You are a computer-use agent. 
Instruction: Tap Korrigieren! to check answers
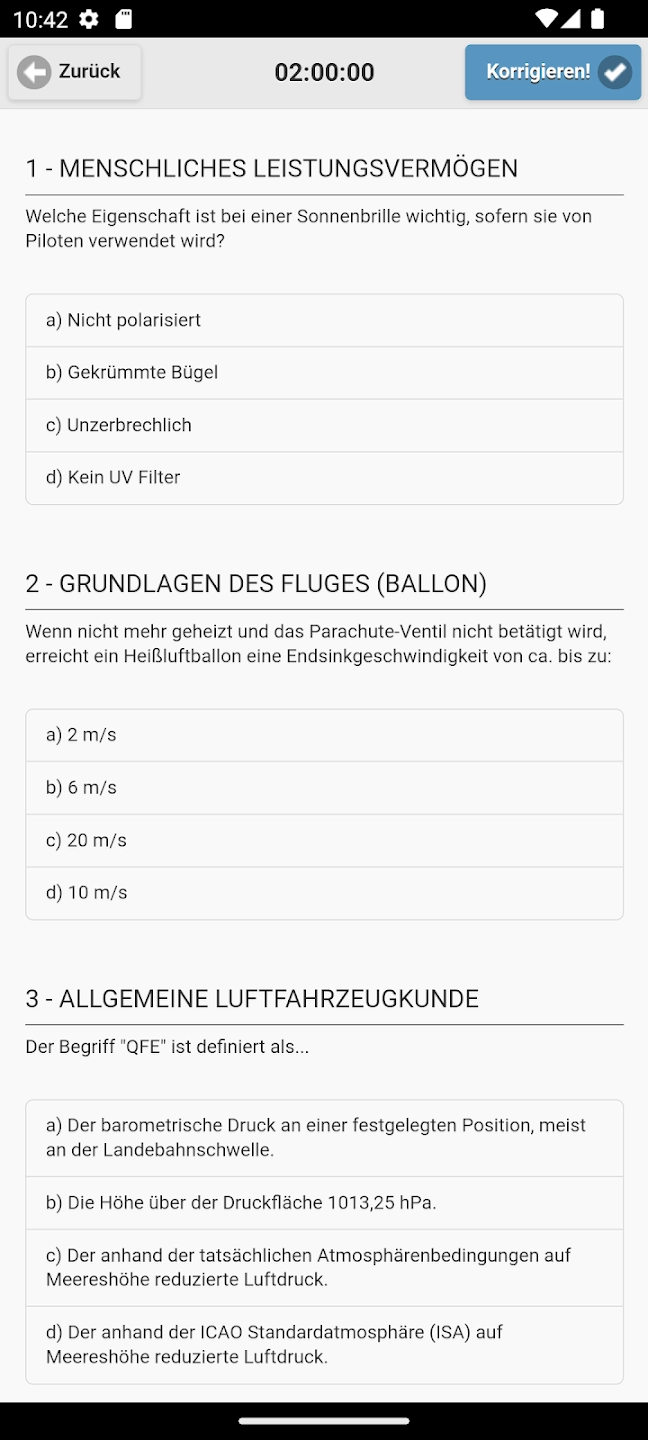[552, 72]
